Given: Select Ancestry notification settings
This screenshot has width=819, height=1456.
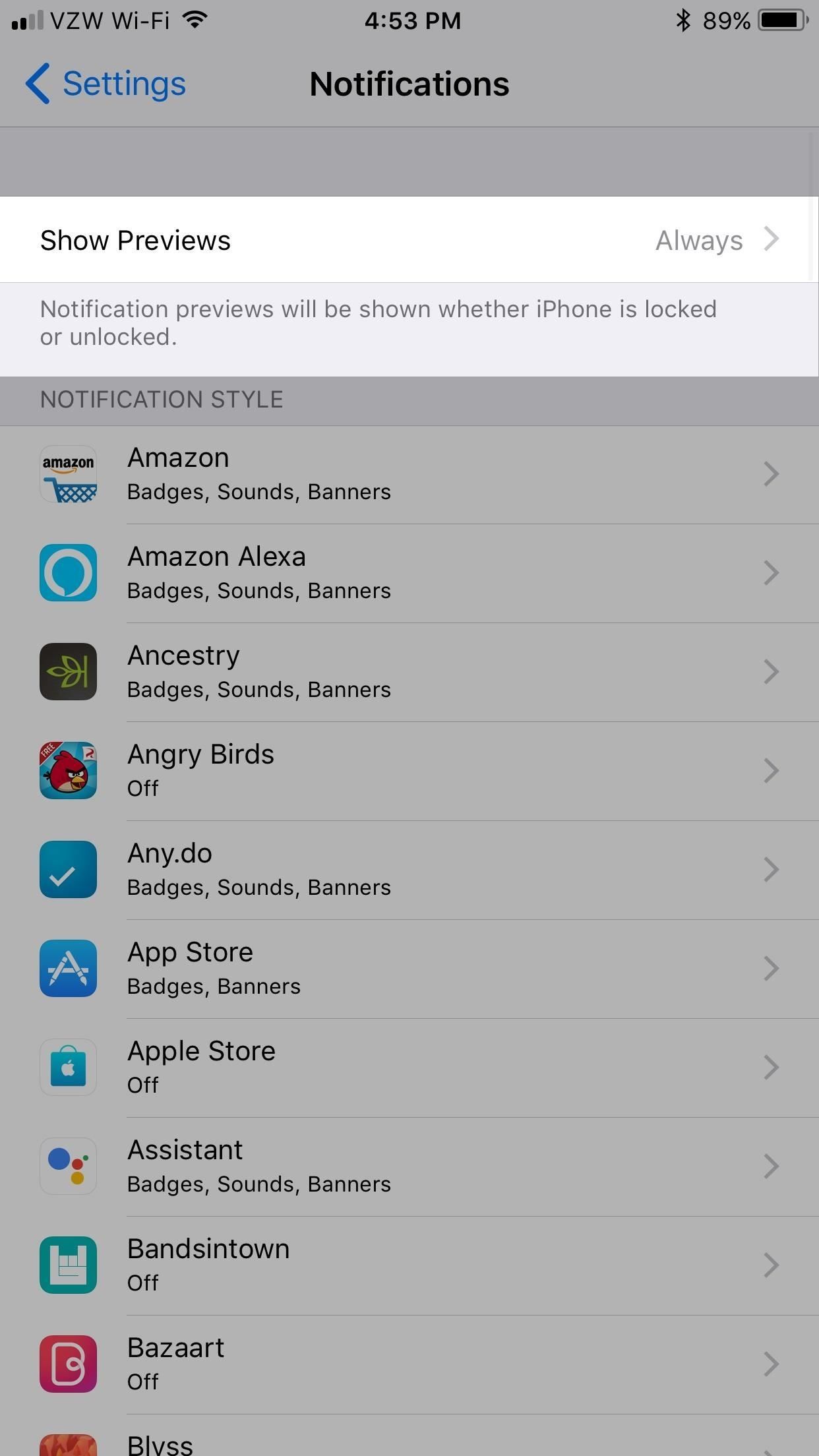Looking at the screenshot, I should pos(409,672).
